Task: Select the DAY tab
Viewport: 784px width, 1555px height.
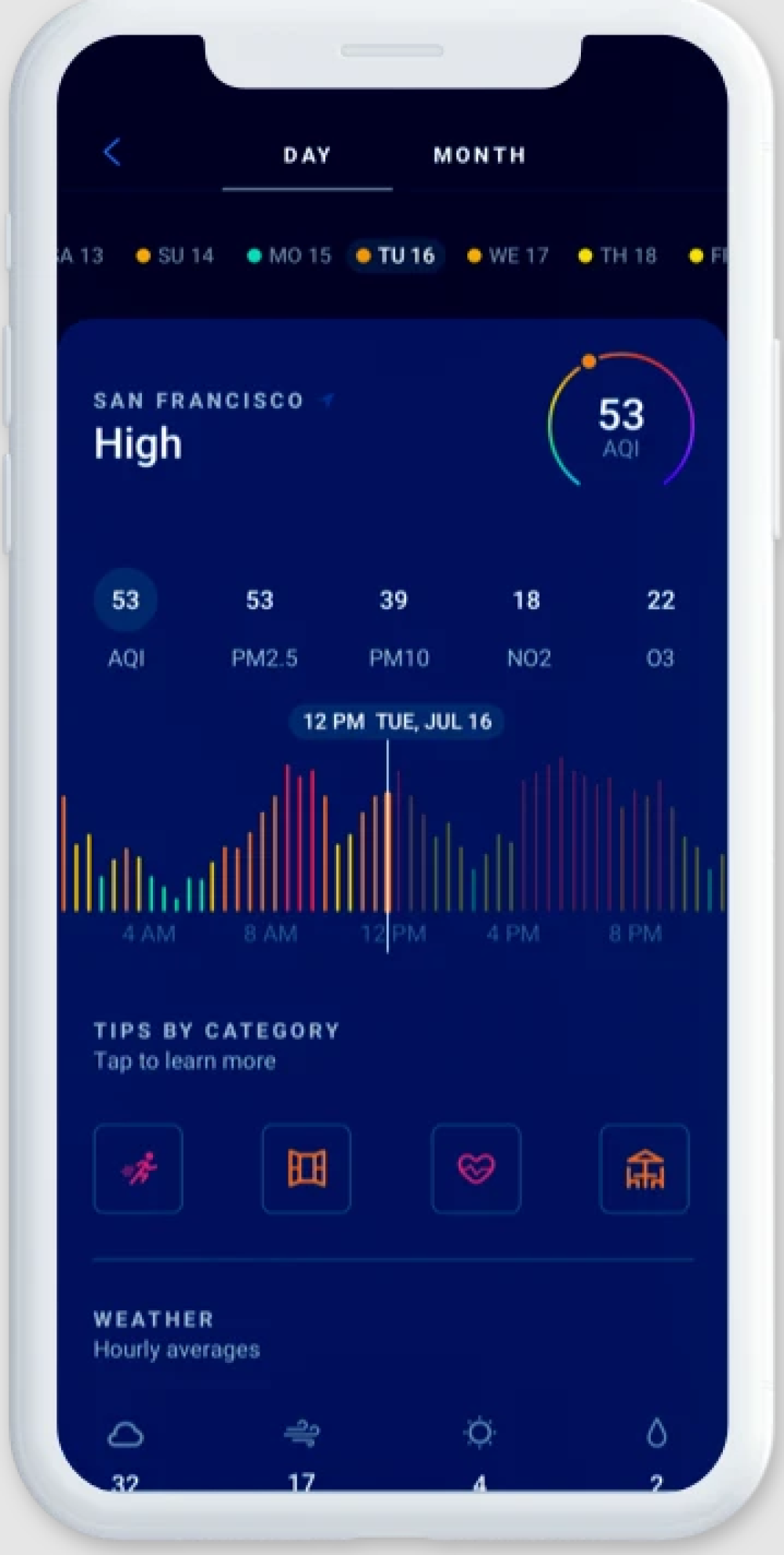Action: click(x=307, y=155)
